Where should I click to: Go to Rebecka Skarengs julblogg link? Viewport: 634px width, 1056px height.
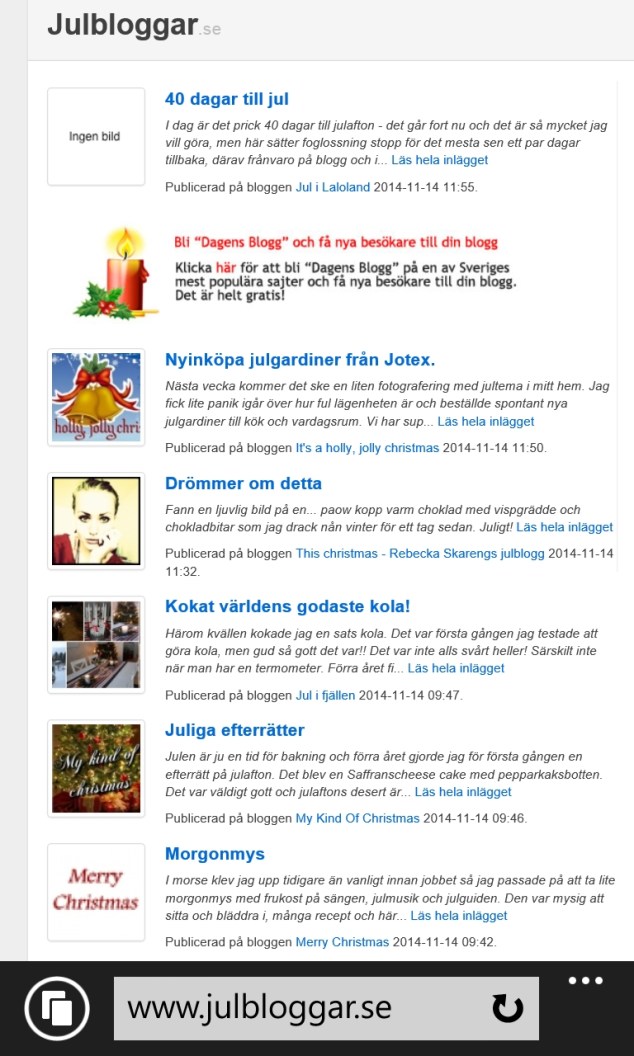[420, 554]
